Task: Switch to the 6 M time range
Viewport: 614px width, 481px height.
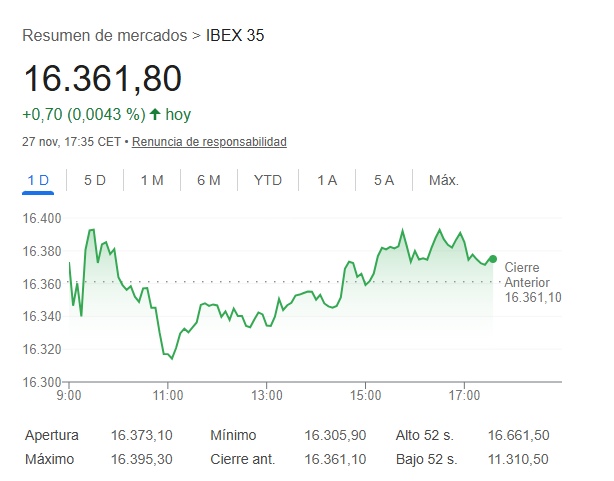Action: pyautogui.click(x=209, y=180)
